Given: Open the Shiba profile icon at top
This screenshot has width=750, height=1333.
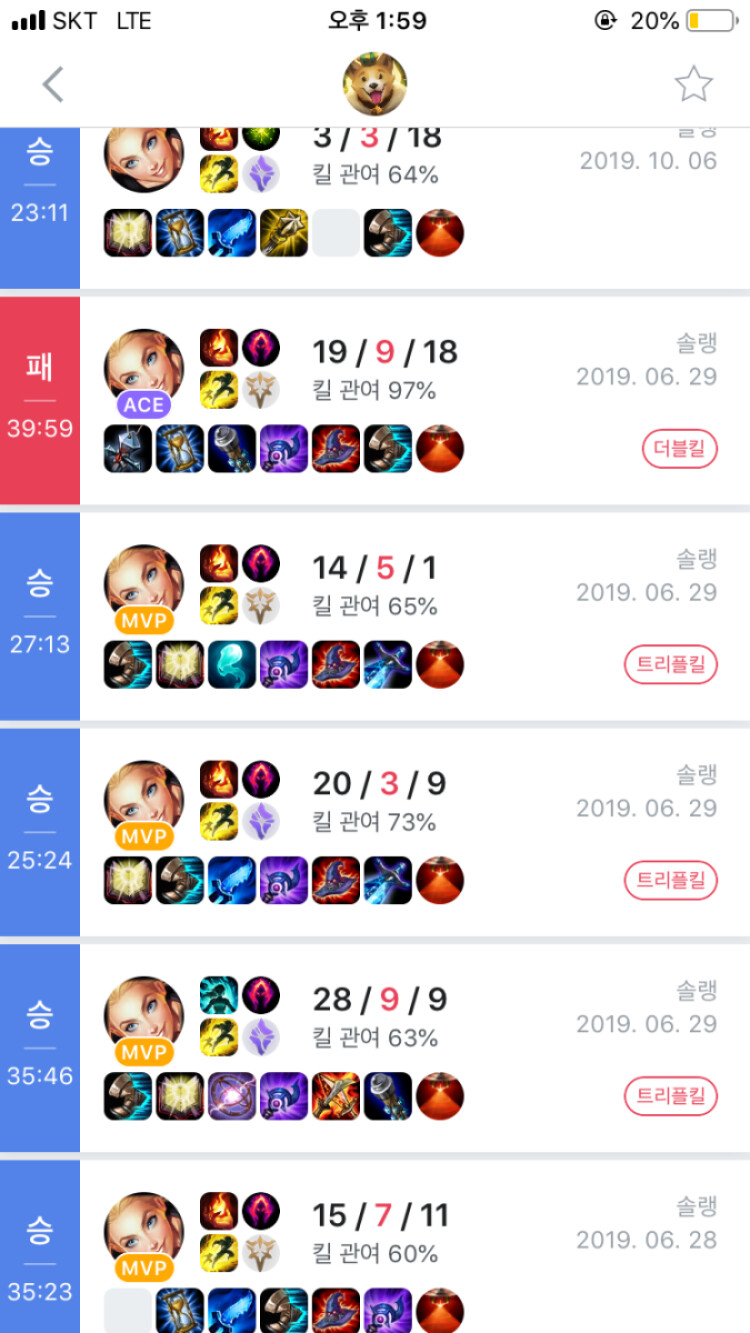Looking at the screenshot, I should click(375, 85).
